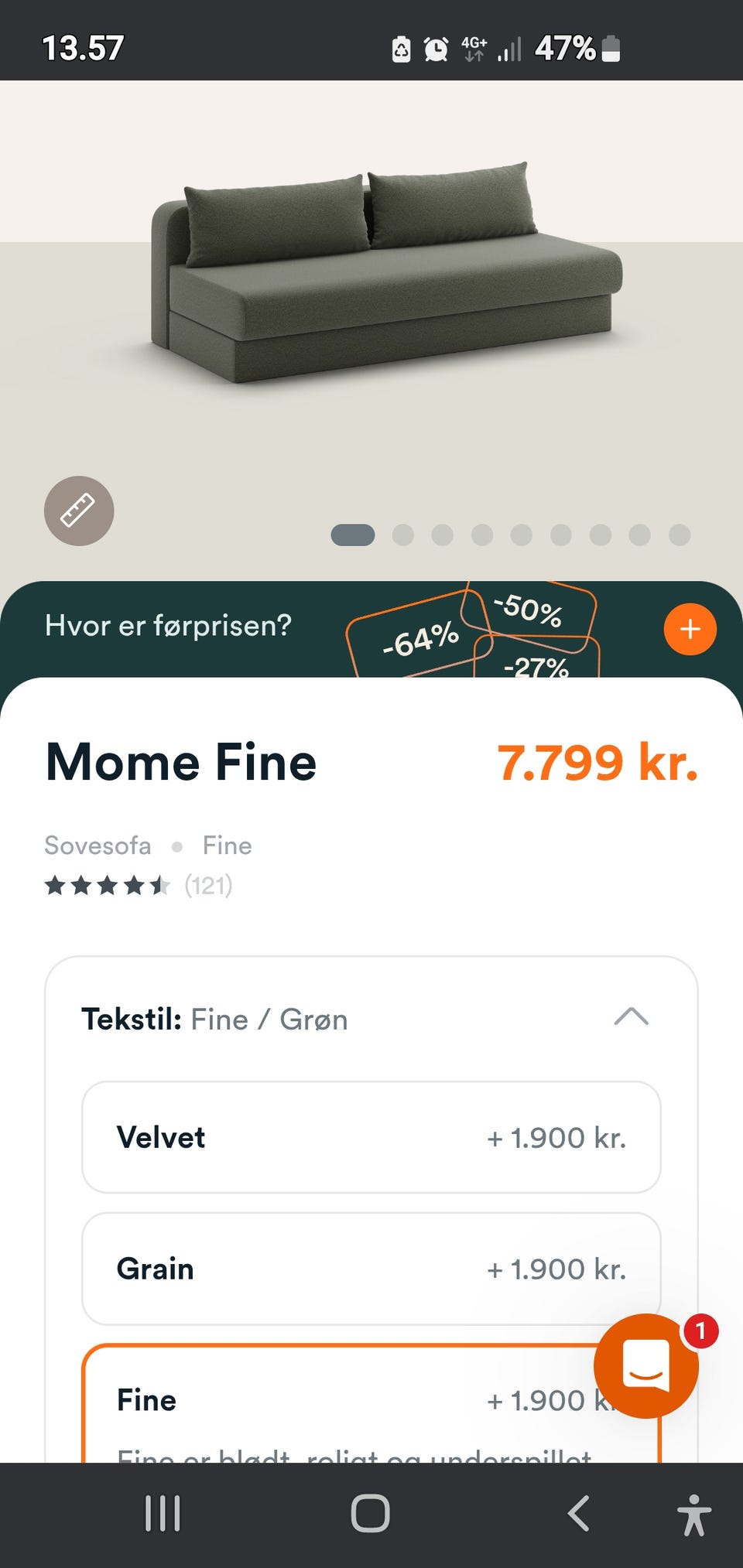Open the ruler dimensions icon

(79, 511)
